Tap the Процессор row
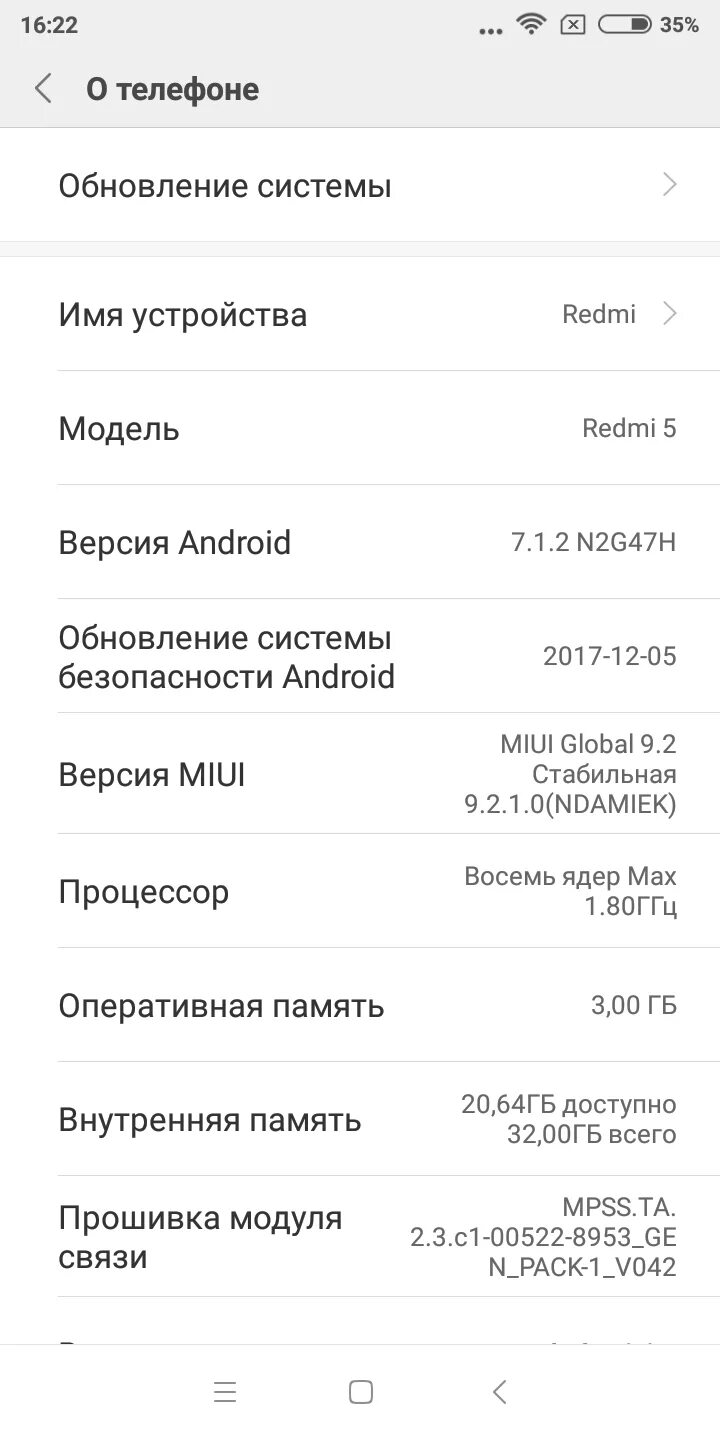The width and height of the screenshot is (720, 1440). [x=360, y=892]
